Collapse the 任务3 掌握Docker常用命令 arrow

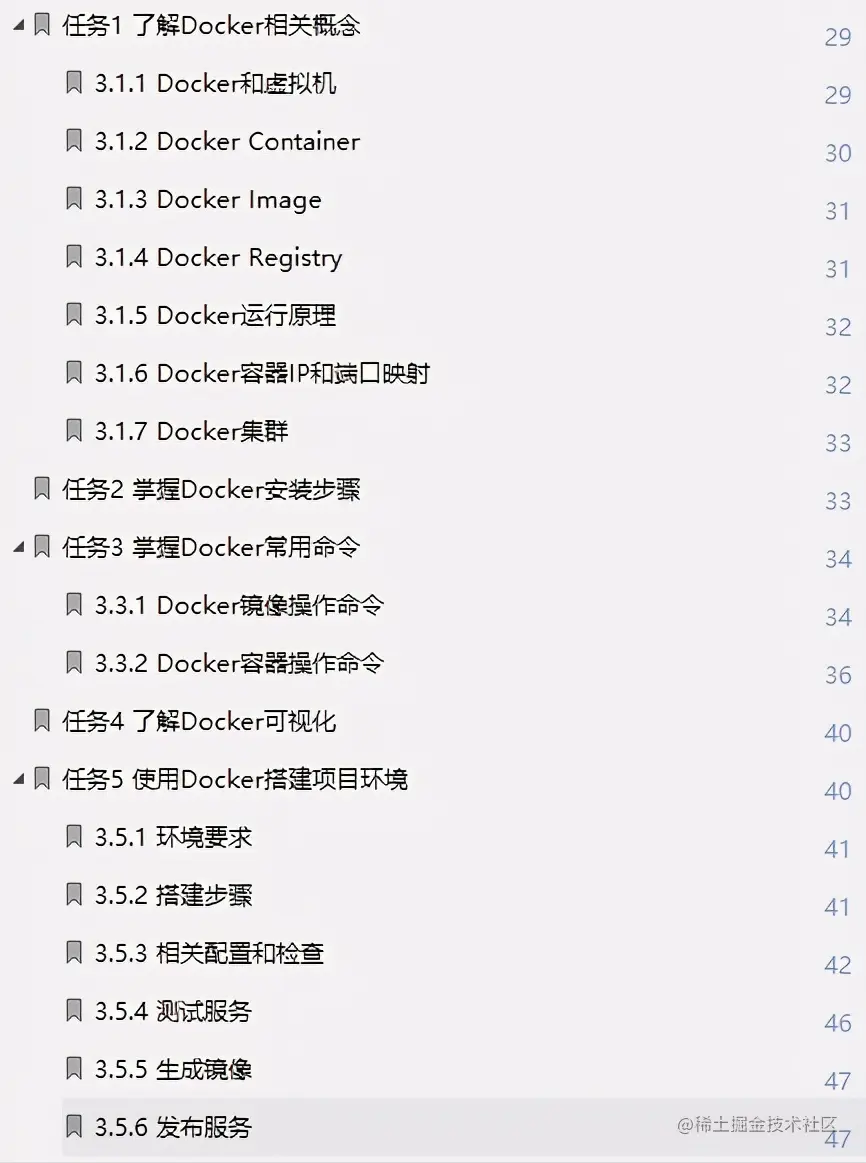pos(17,547)
